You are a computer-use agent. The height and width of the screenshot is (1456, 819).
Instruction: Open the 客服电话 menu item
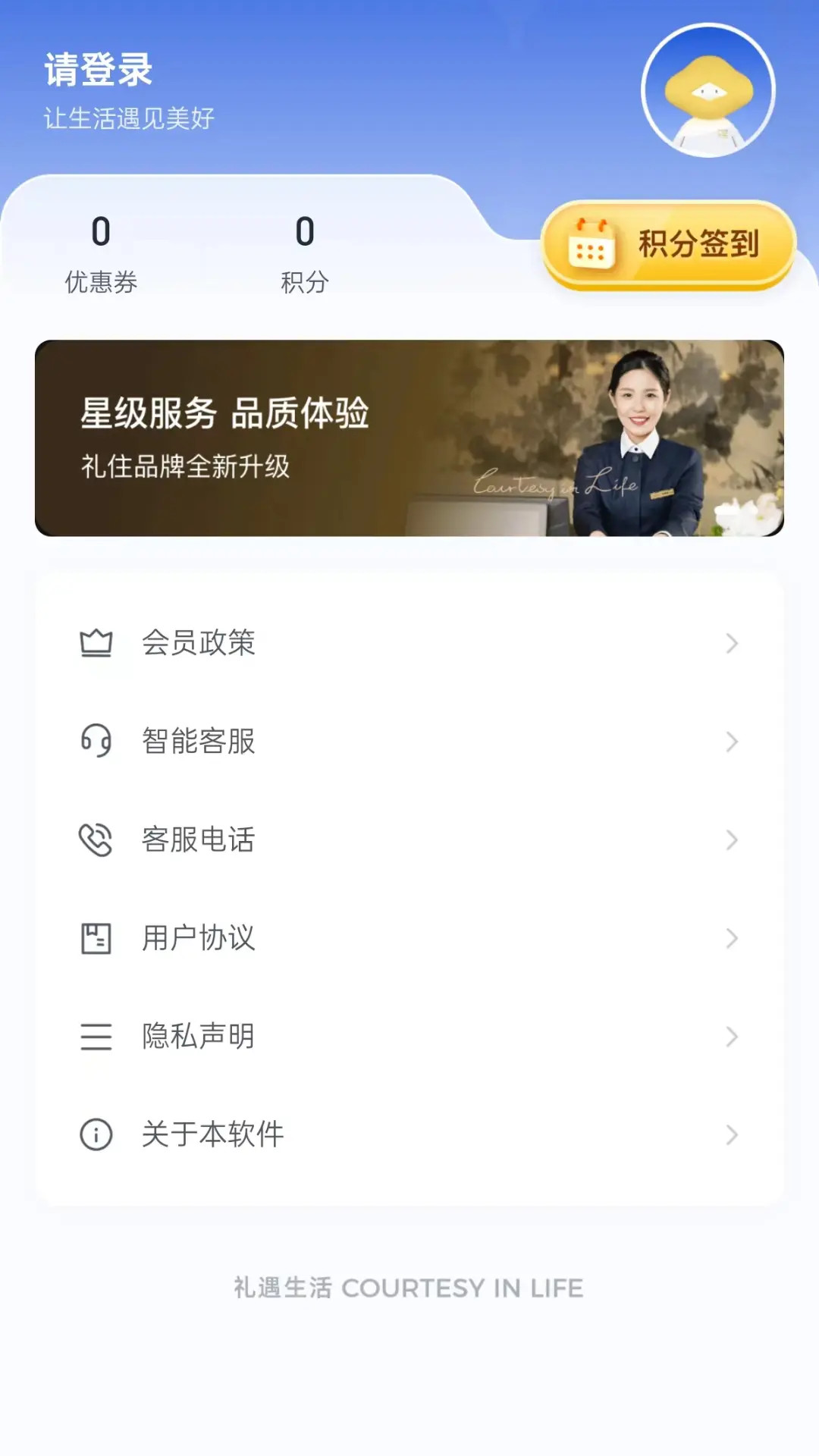tap(197, 839)
